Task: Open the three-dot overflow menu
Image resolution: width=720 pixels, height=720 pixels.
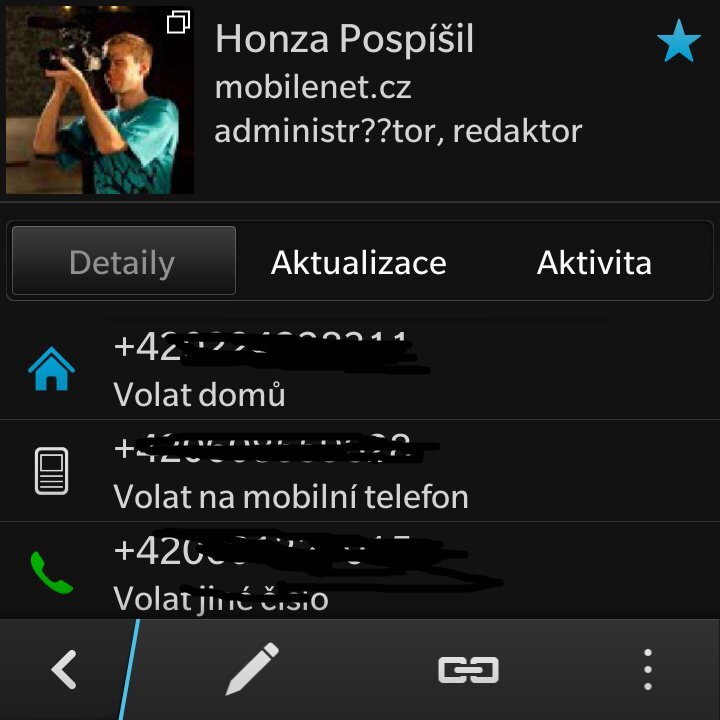Action: click(648, 669)
